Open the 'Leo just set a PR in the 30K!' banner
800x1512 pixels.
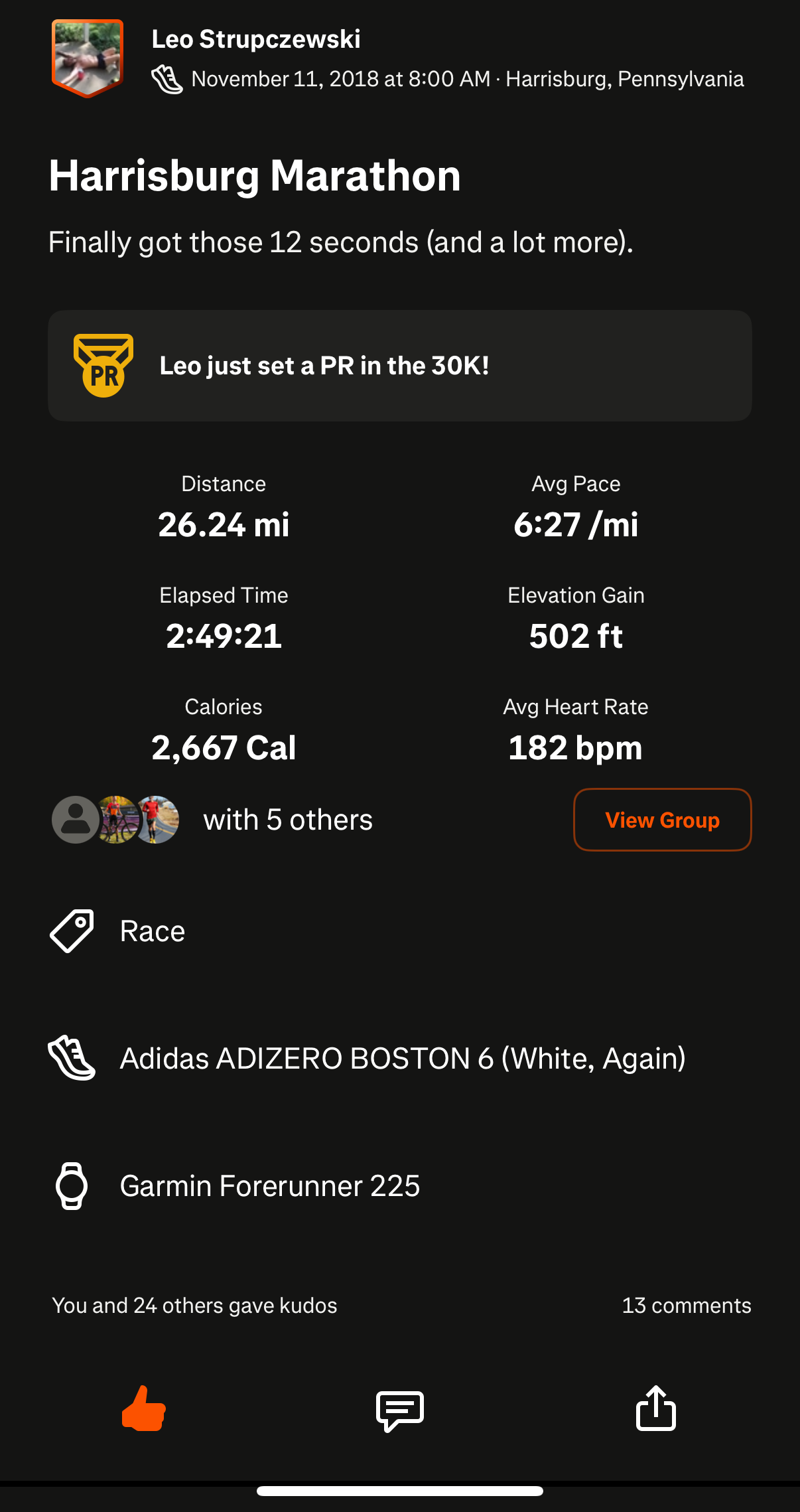pyautogui.click(x=399, y=366)
